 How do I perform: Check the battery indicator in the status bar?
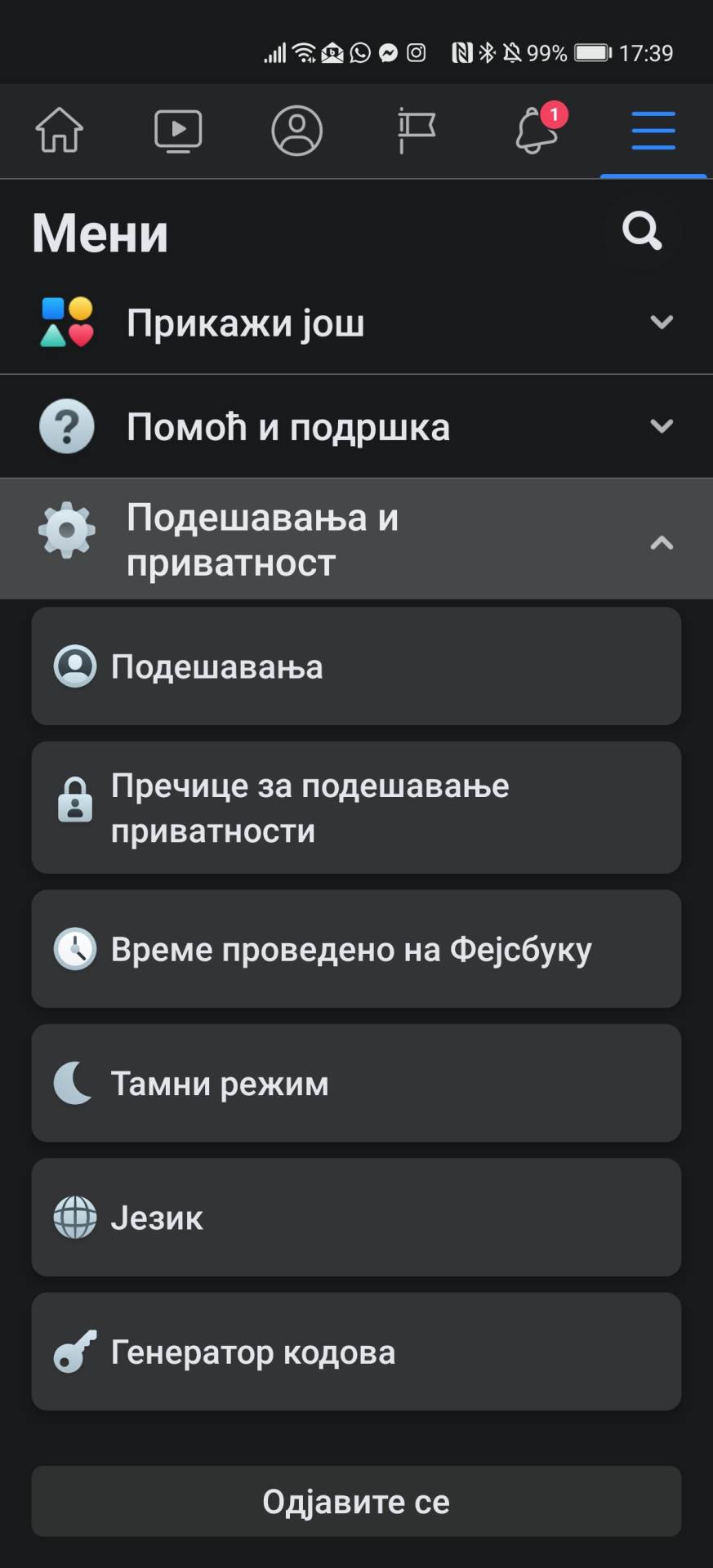[595, 52]
